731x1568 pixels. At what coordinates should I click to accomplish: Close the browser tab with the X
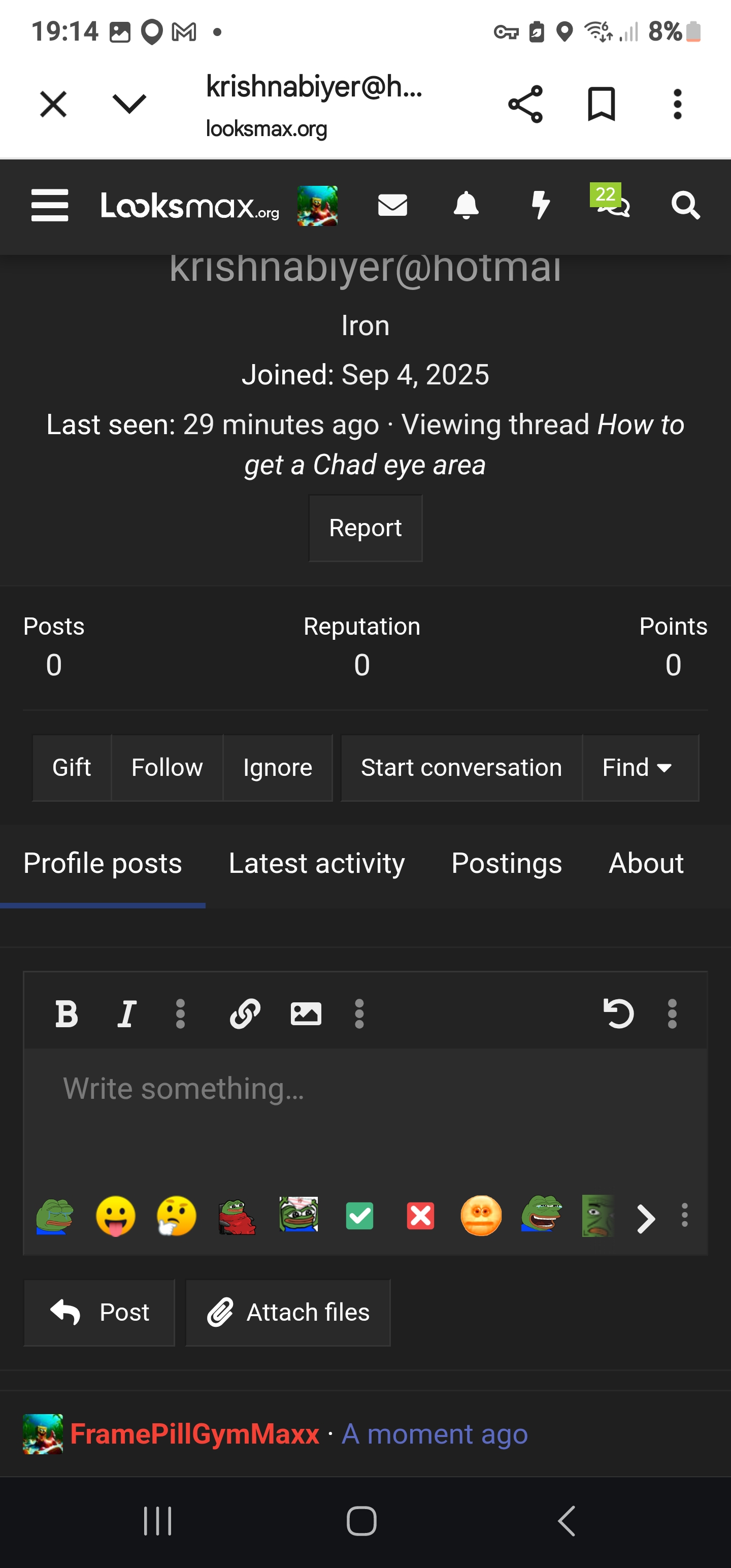coord(54,104)
